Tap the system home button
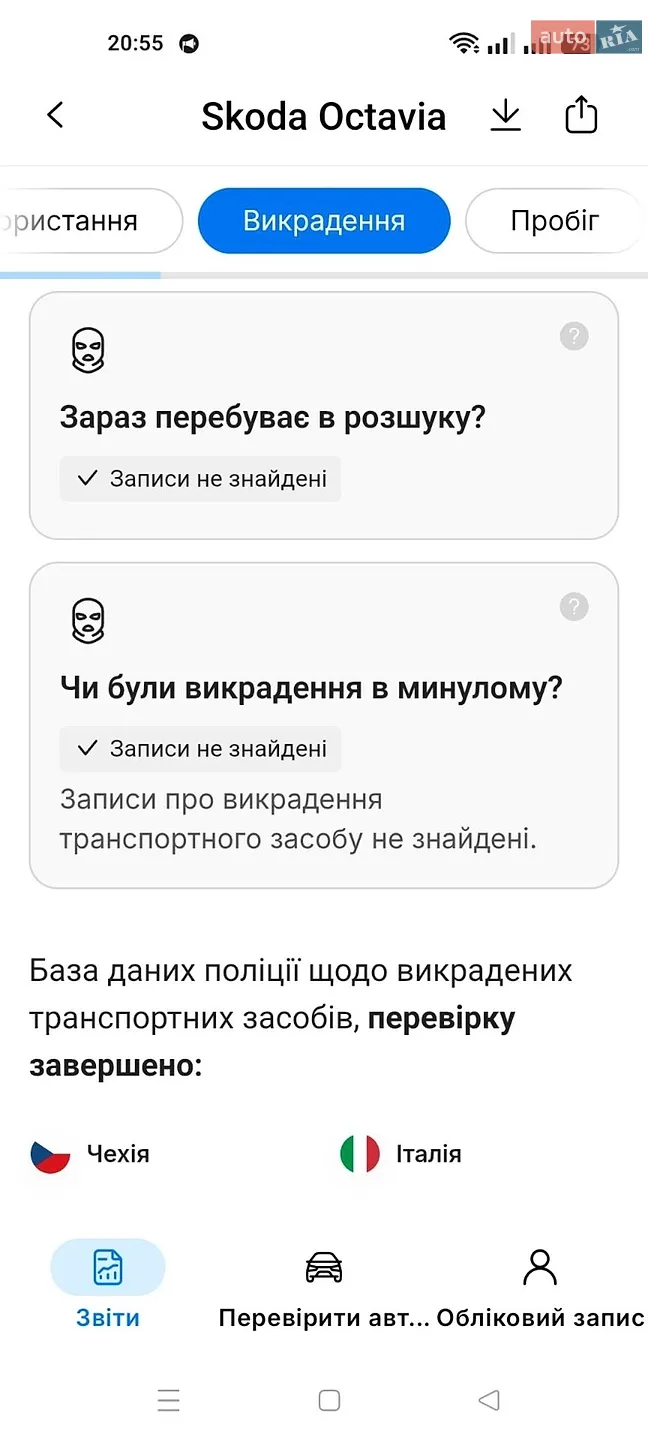 tap(329, 1400)
